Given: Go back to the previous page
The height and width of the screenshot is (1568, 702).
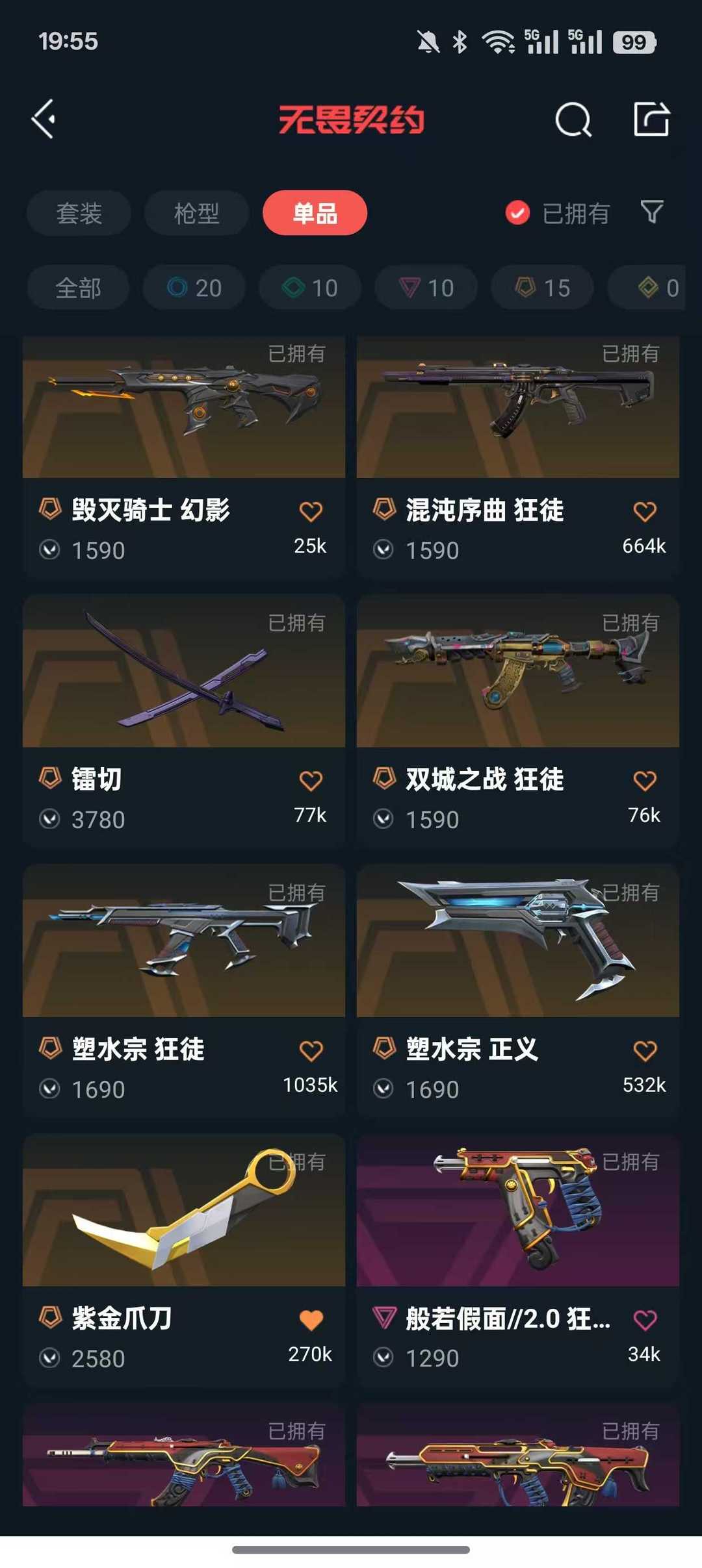Looking at the screenshot, I should point(44,119).
